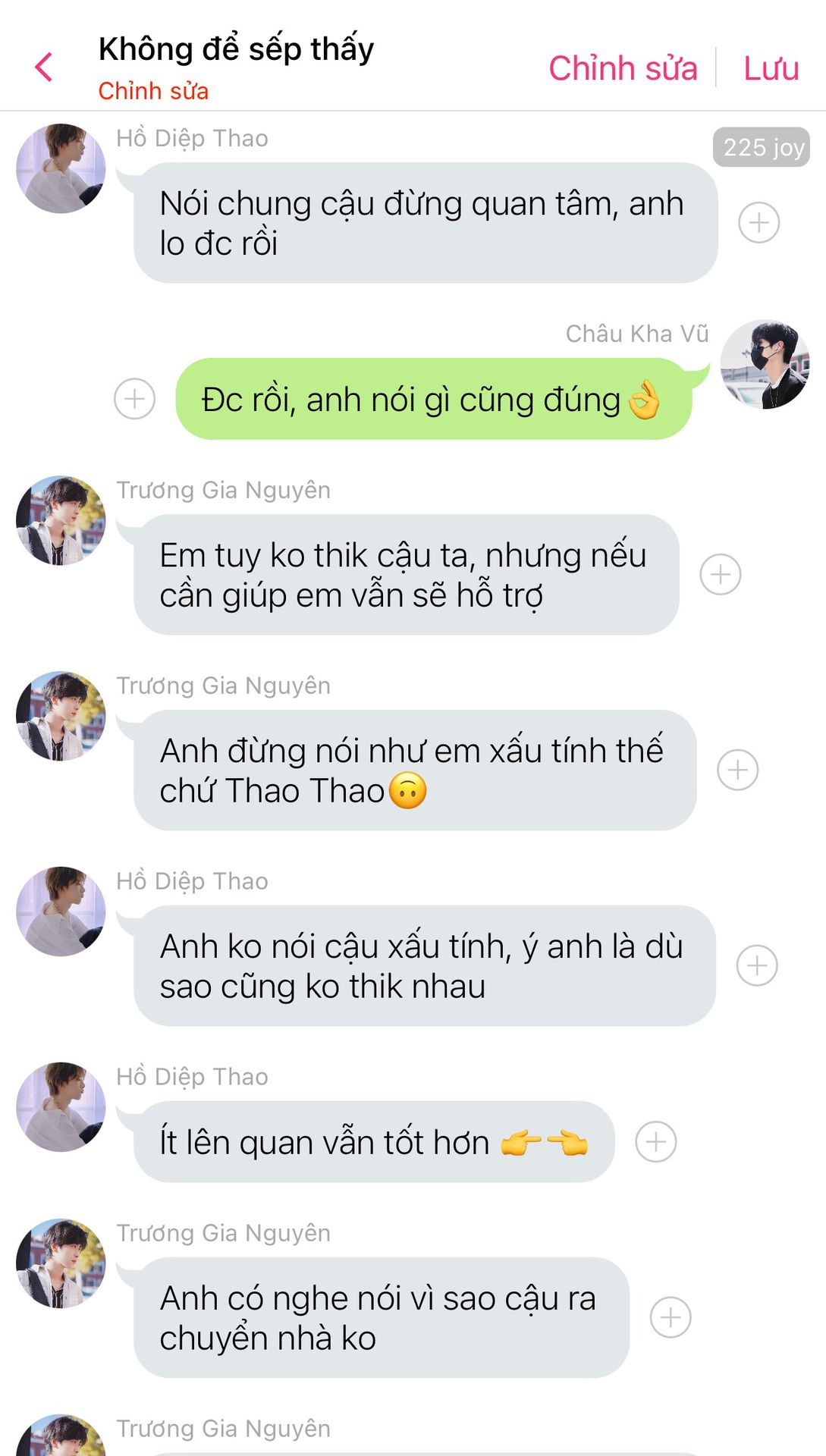
Task: Tap Hồ Diệp Thao's avatar on the first message
Action: click(61, 169)
